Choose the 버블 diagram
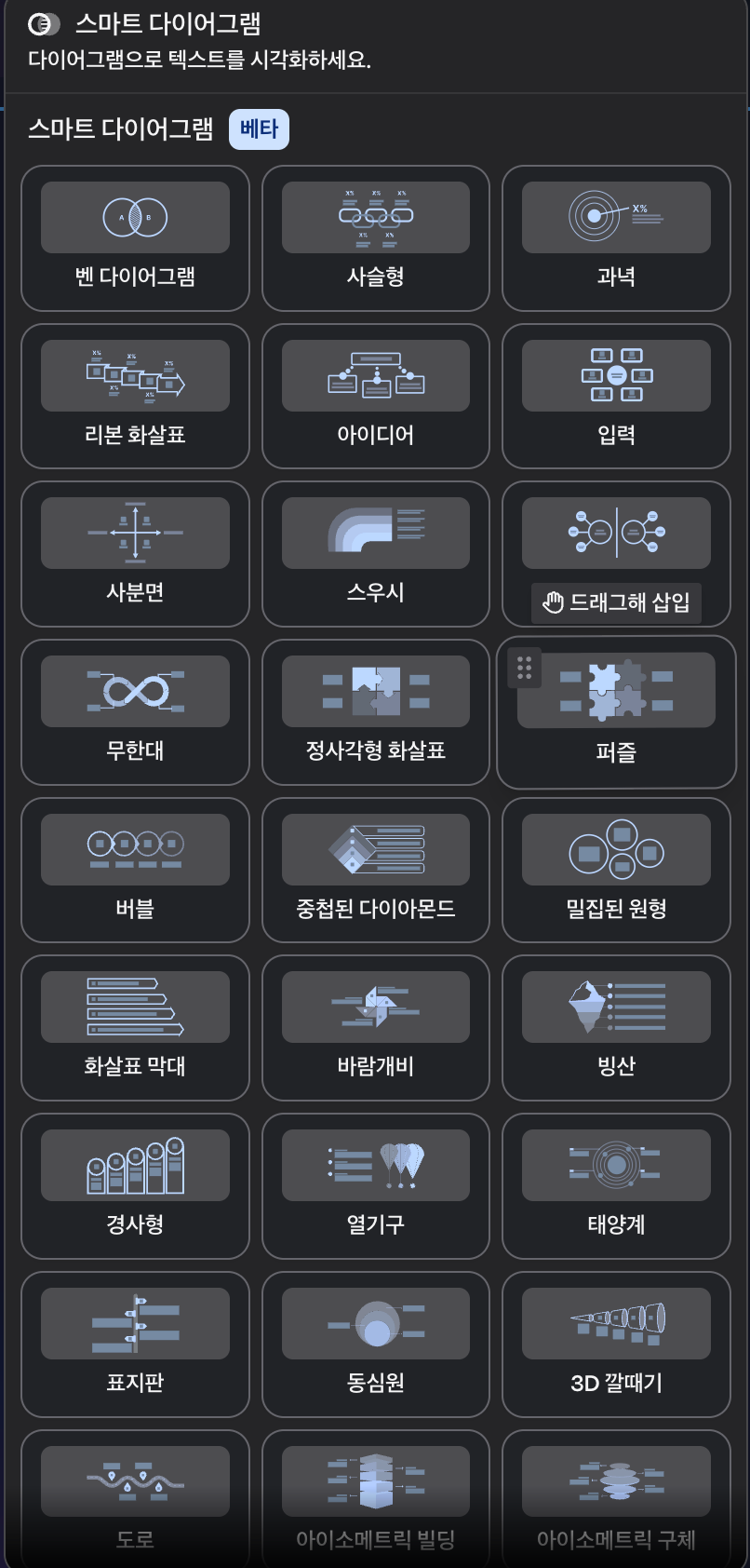Viewport: 750px width, 1568px height. pos(135,871)
